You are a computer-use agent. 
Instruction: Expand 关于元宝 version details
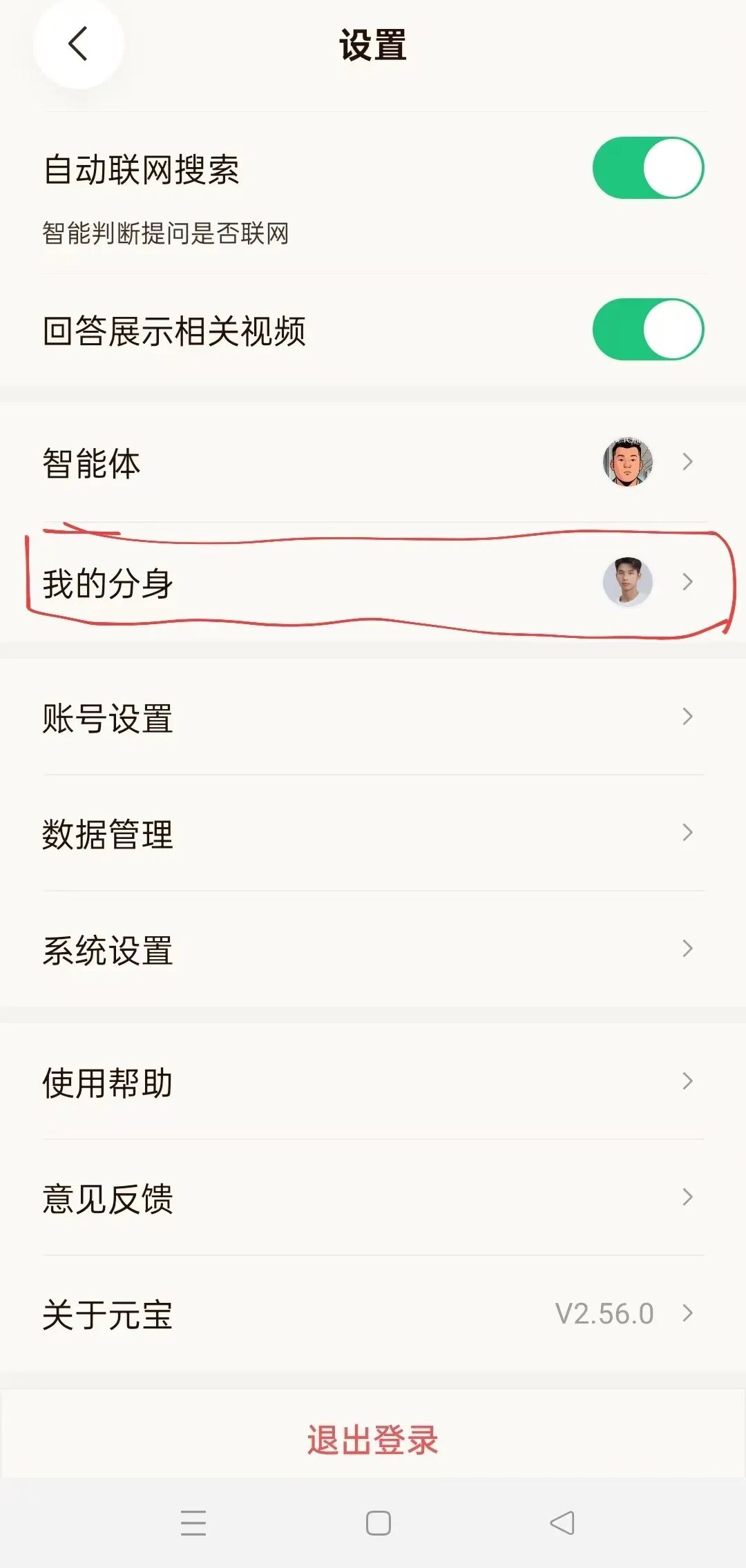(687, 1315)
